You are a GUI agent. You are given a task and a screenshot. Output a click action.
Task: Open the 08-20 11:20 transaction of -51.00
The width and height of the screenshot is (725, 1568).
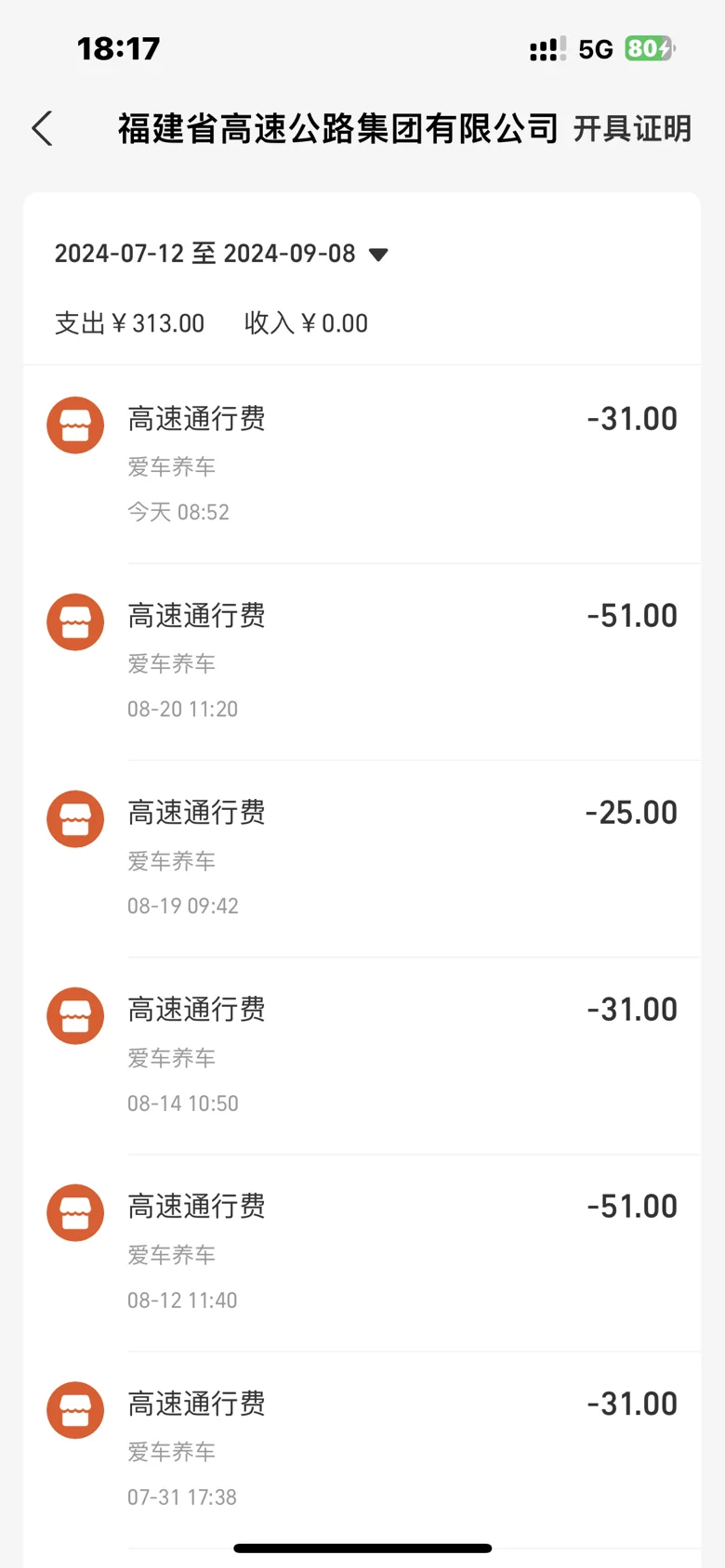point(362,661)
